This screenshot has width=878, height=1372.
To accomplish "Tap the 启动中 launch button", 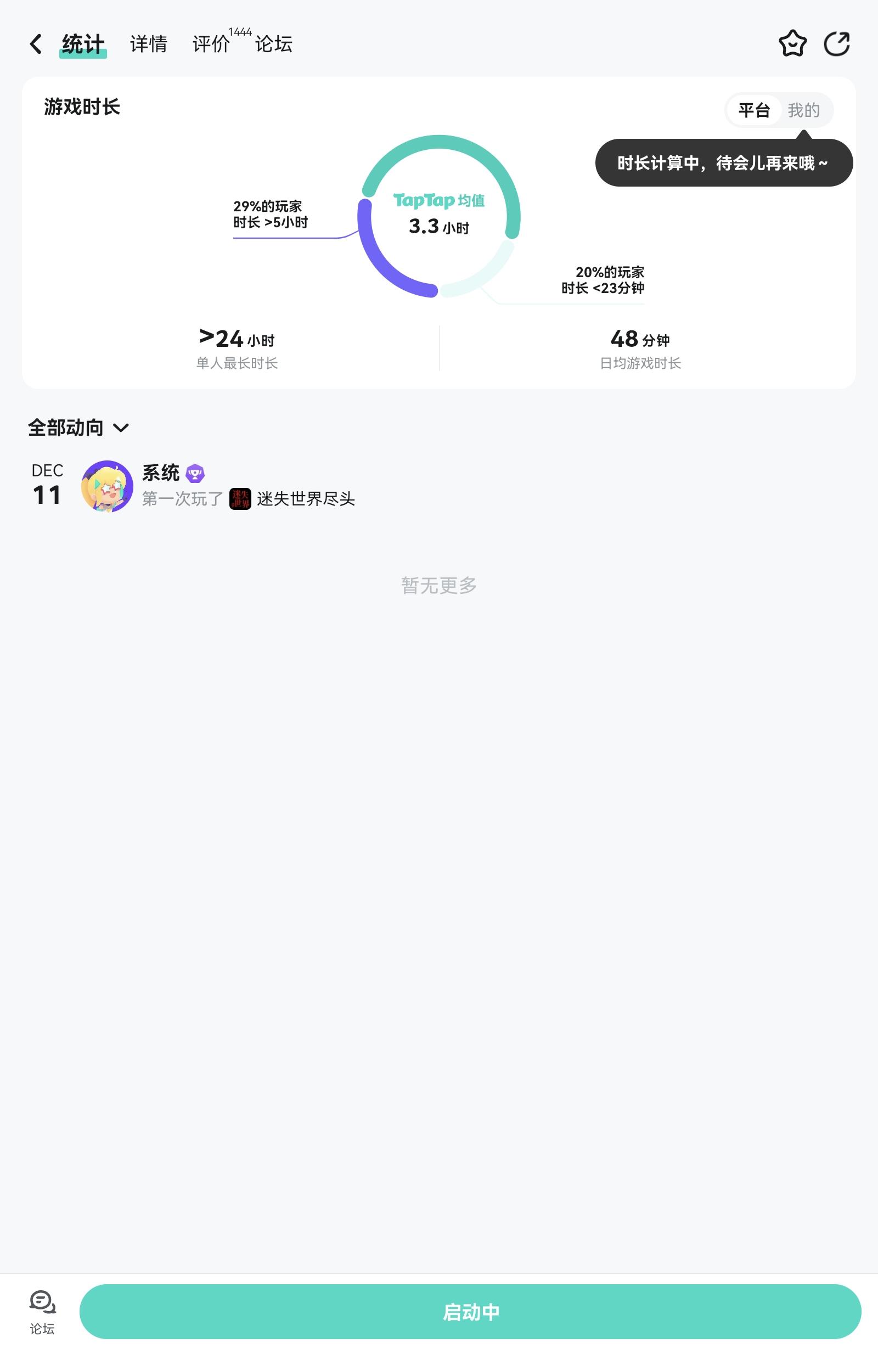I will point(470,1312).
